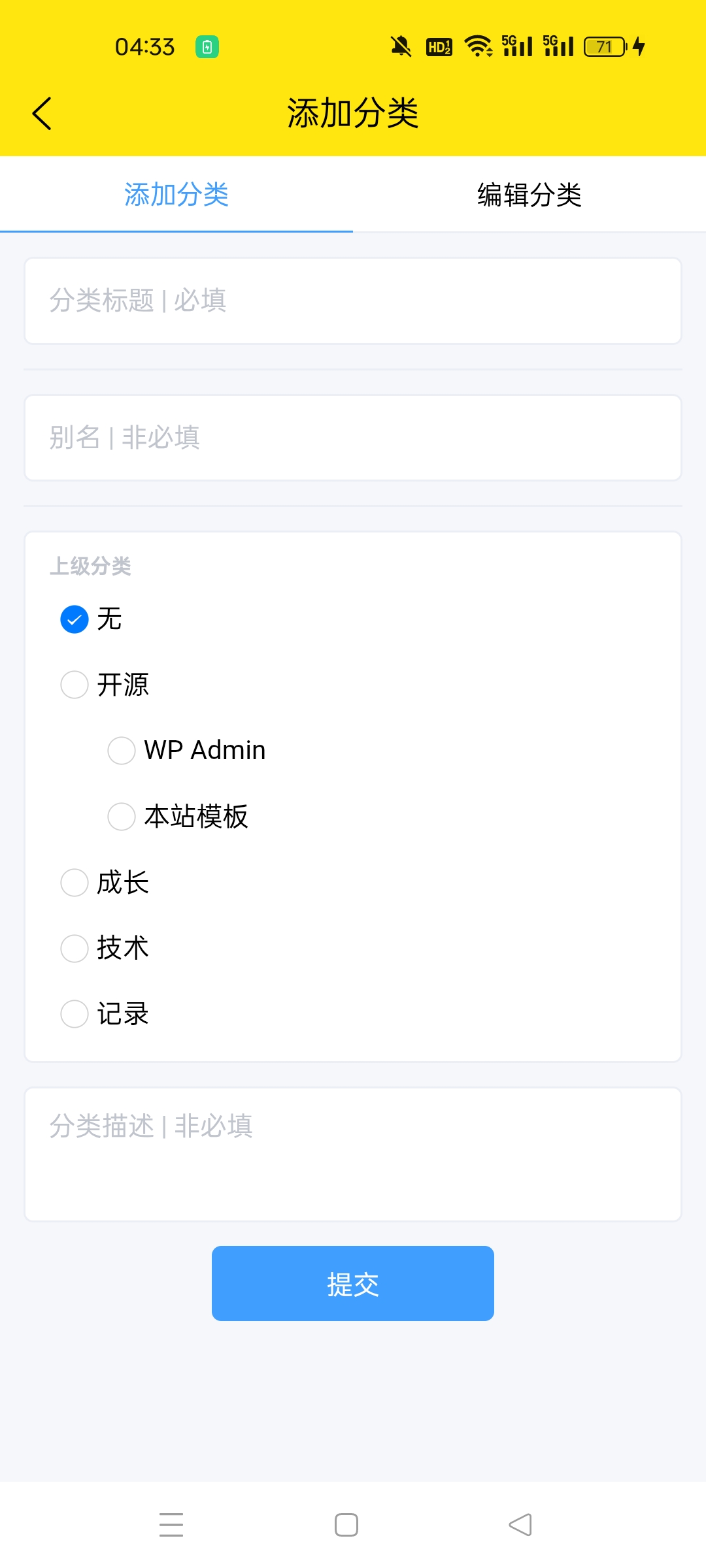Select the 添加分类 tab
706x1568 pixels.
coord(176,194)
